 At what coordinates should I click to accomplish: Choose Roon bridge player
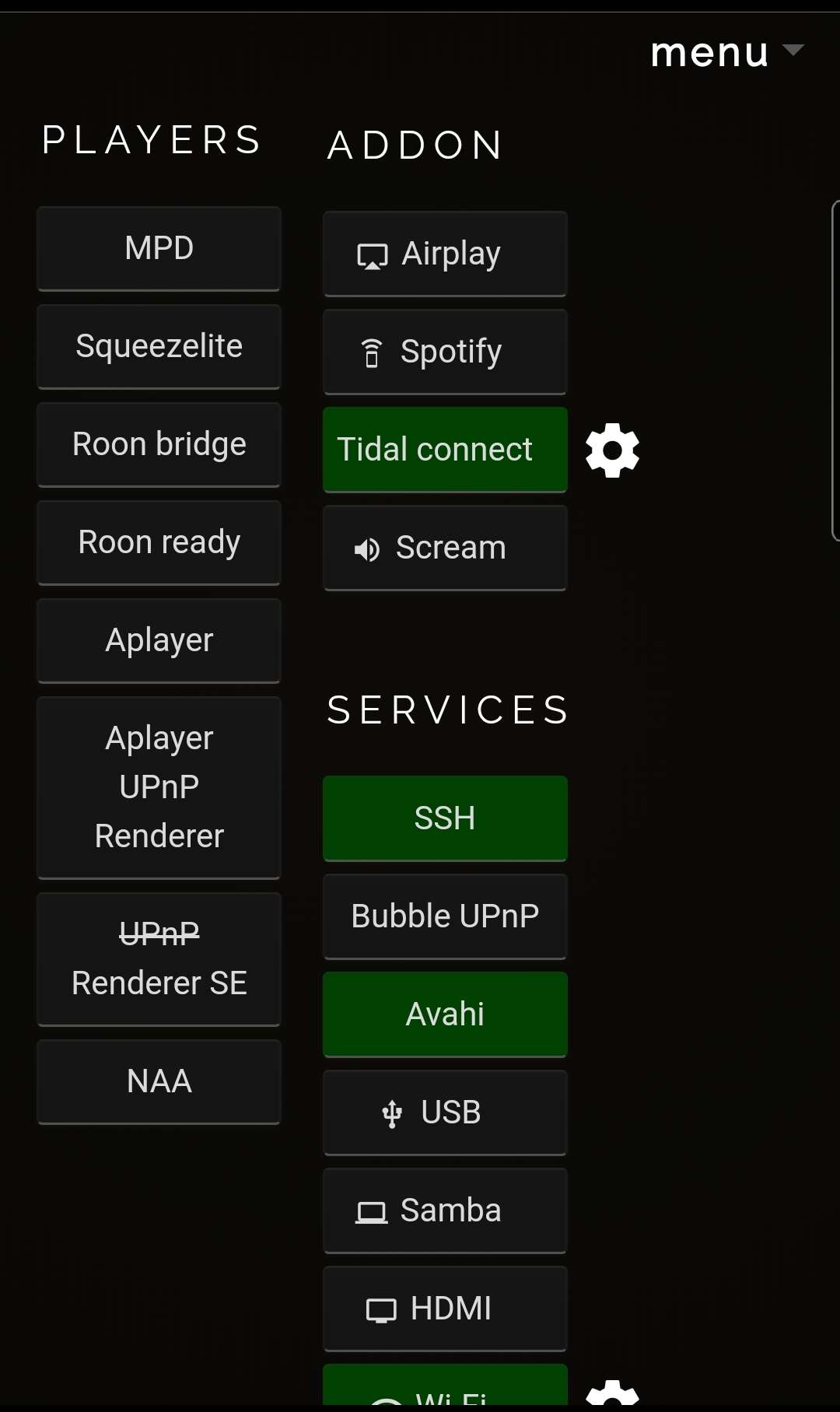tap(159, 445)
